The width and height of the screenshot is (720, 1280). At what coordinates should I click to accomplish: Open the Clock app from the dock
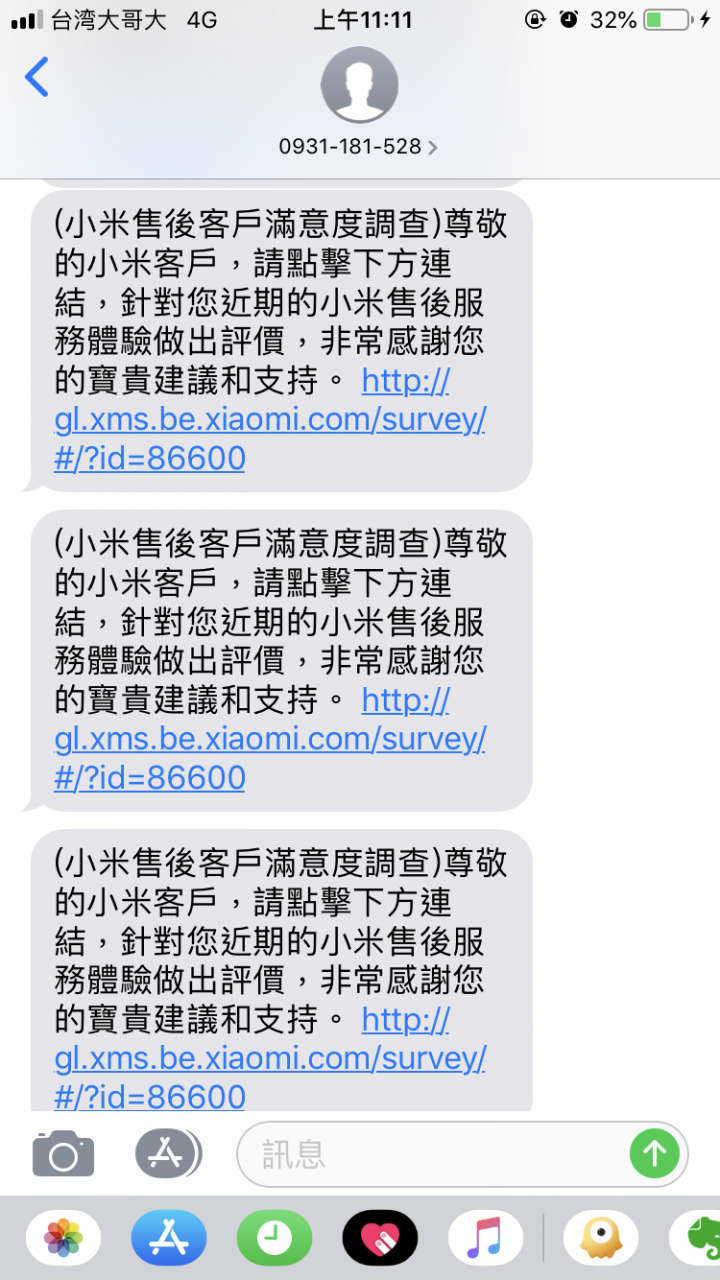coord(275,1237)
